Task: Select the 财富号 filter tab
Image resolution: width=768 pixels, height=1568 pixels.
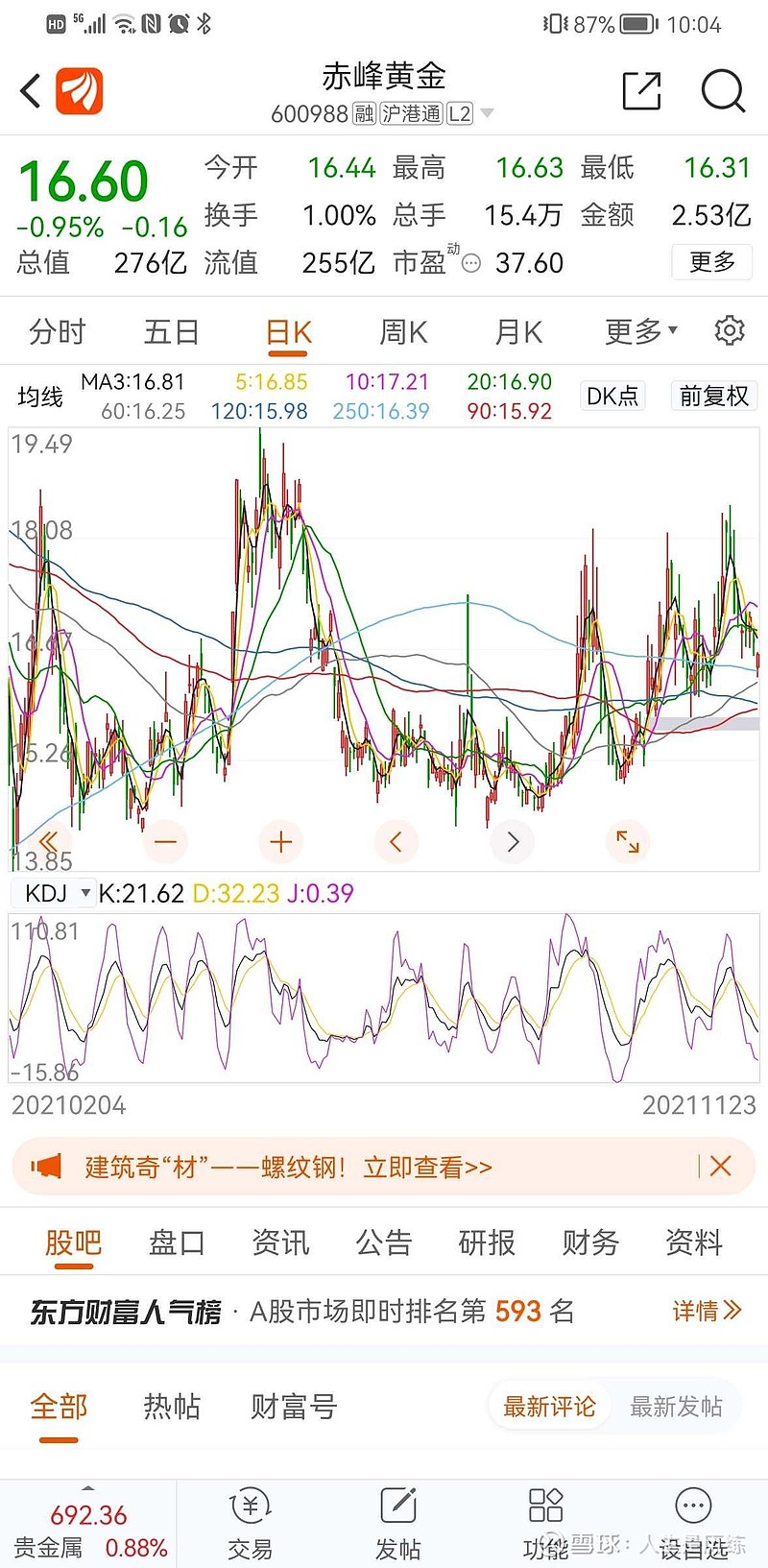Action: click(x=294, y=1407)
